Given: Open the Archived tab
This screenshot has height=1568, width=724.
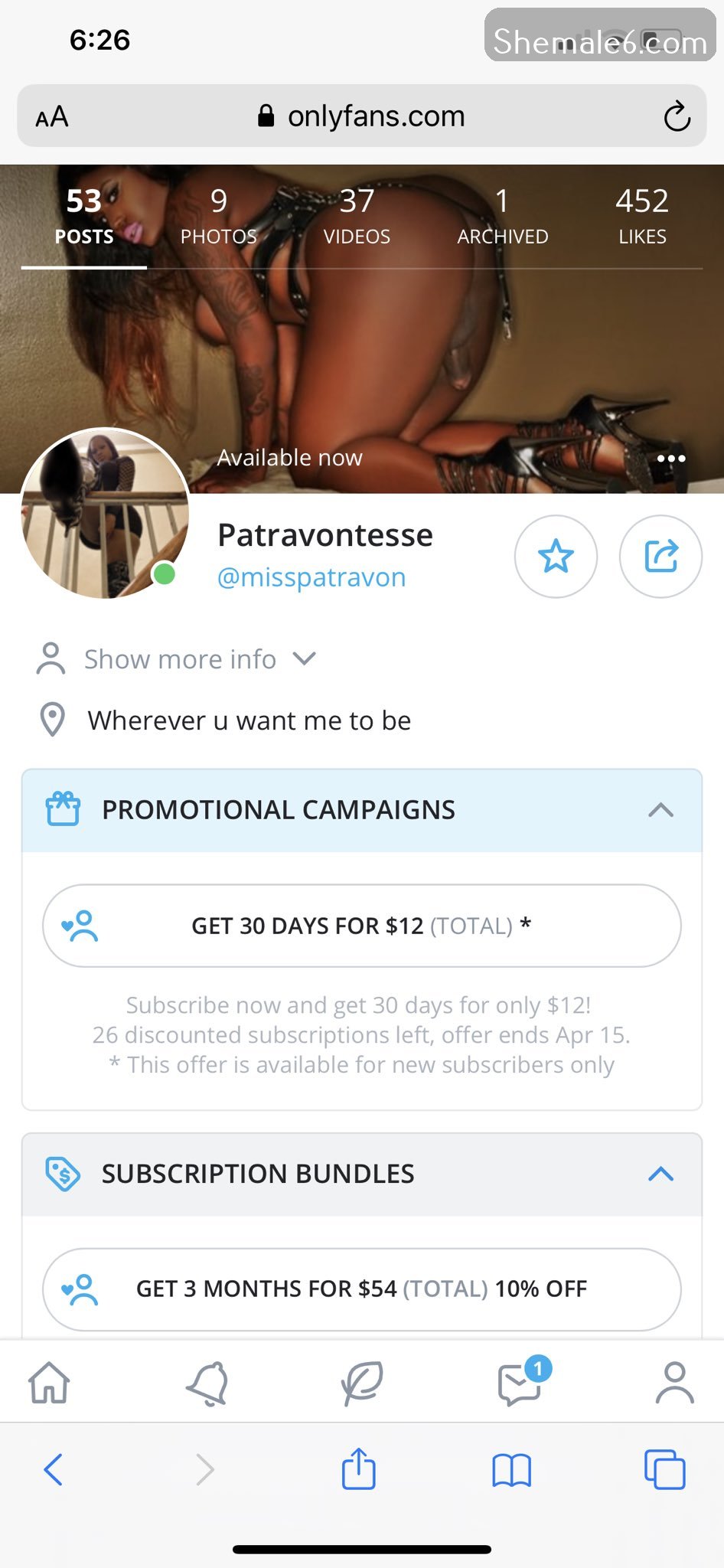Looking at the screenshot, I should pos(502,217).
